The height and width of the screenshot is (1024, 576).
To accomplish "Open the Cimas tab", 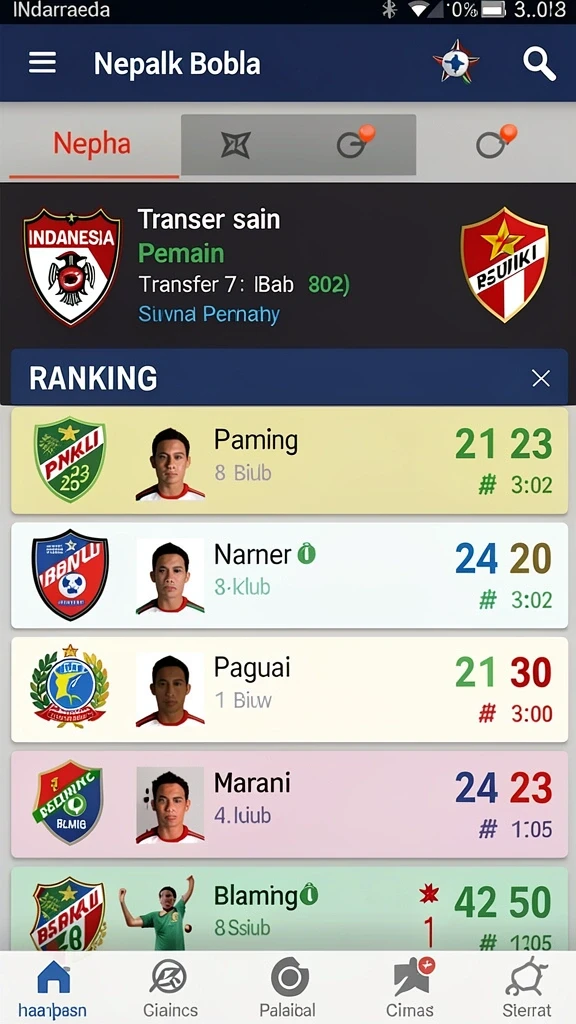I will point(410,987).
